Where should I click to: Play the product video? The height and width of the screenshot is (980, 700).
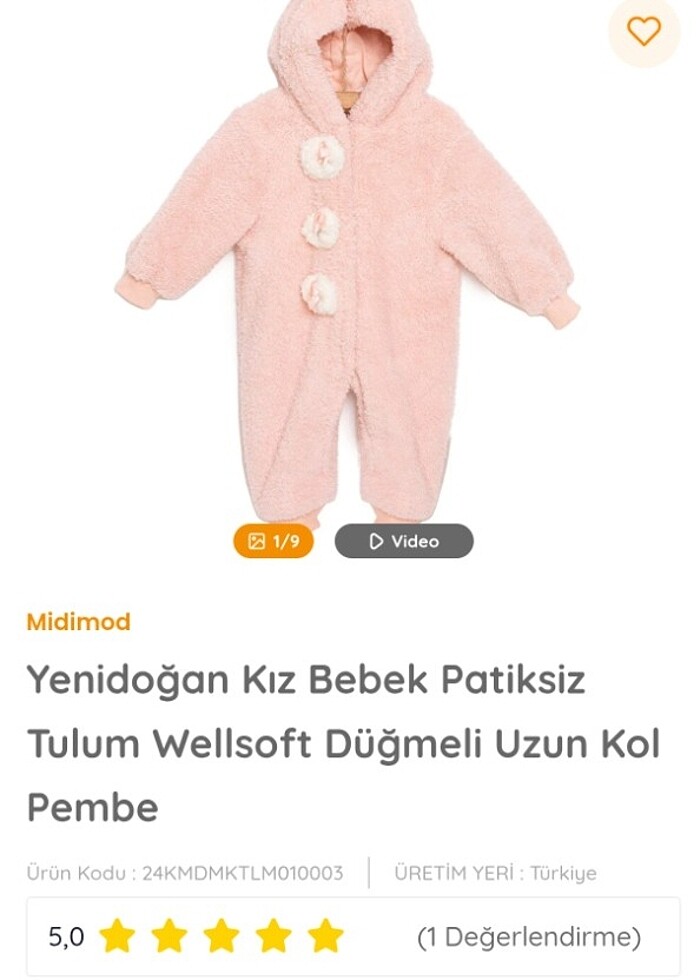tap(404, 541)
